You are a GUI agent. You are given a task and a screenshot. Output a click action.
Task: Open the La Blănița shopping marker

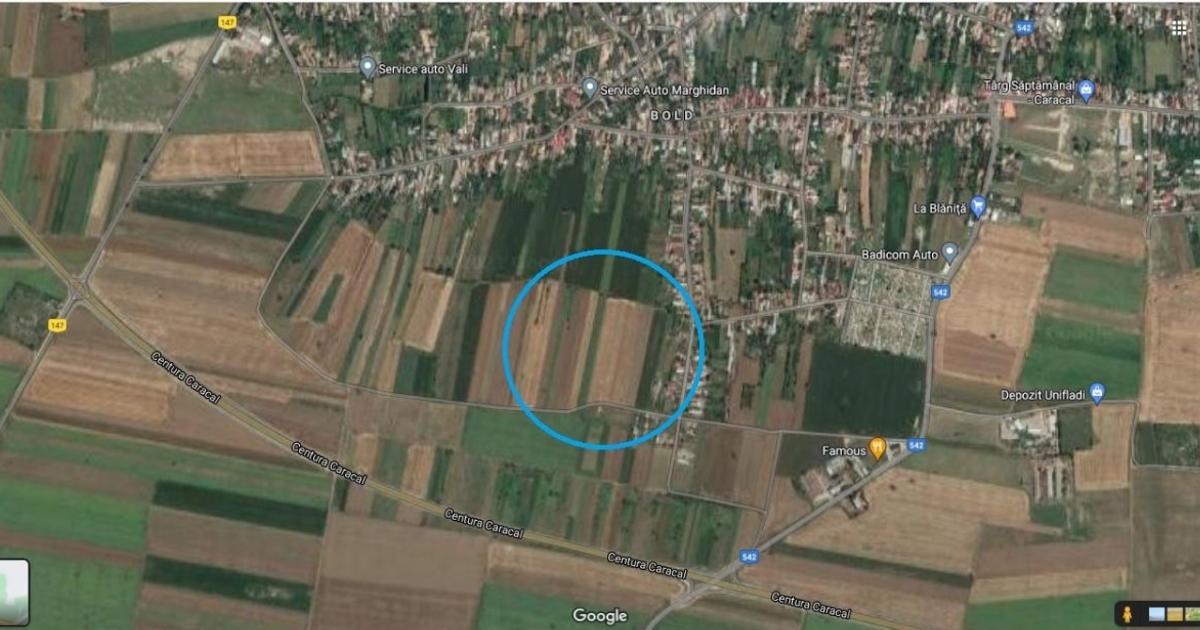(x=979, y=207)
